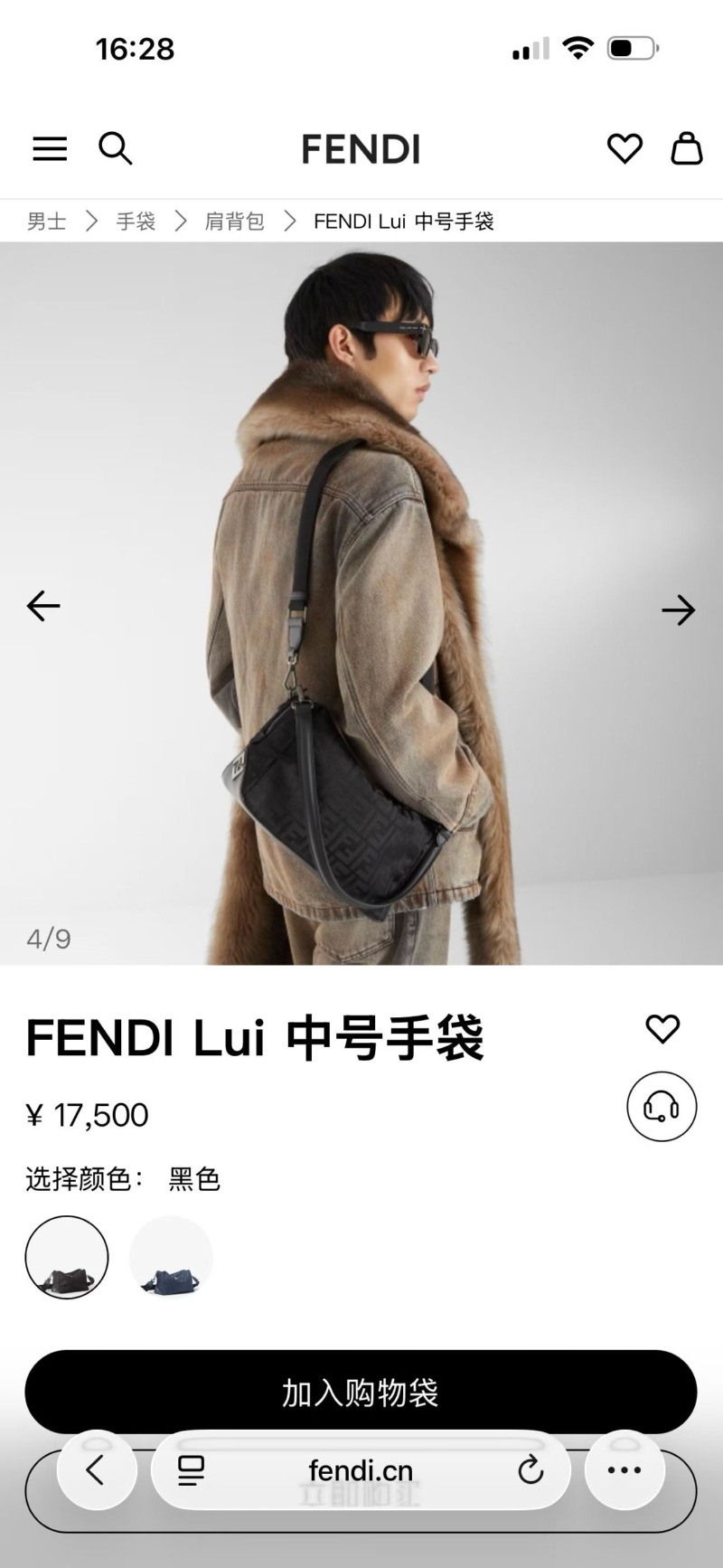The width and height of the screenshot is (723, 1568).
Task: Open browser page menu icon
Action: tap(191, 1470)
